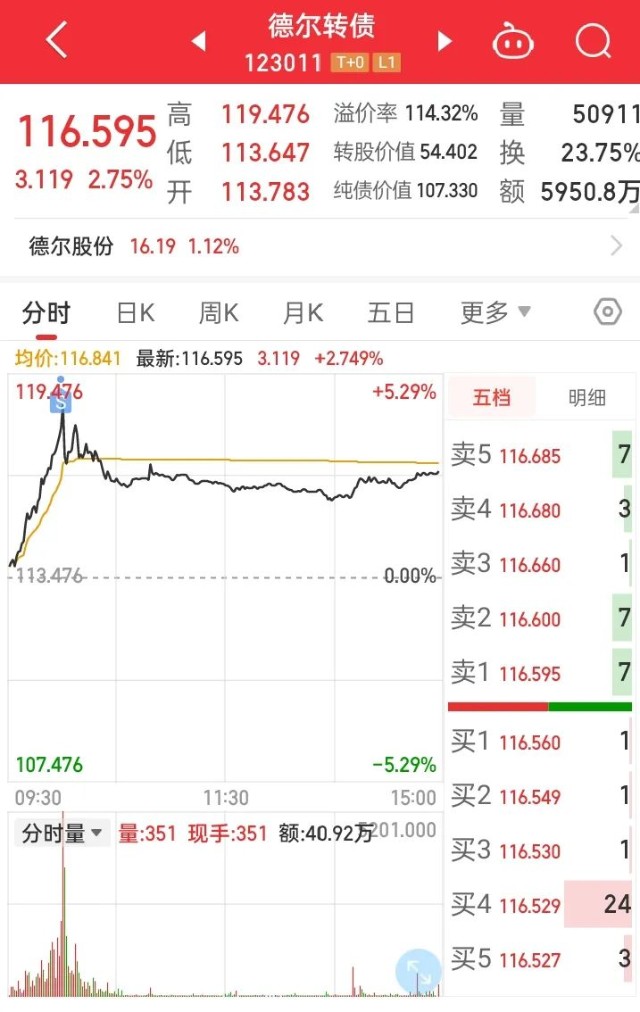Open the related stock 德尔股份 row
Image resolution: width=640 pixels, height=1012 pixels.
[320, 246]
